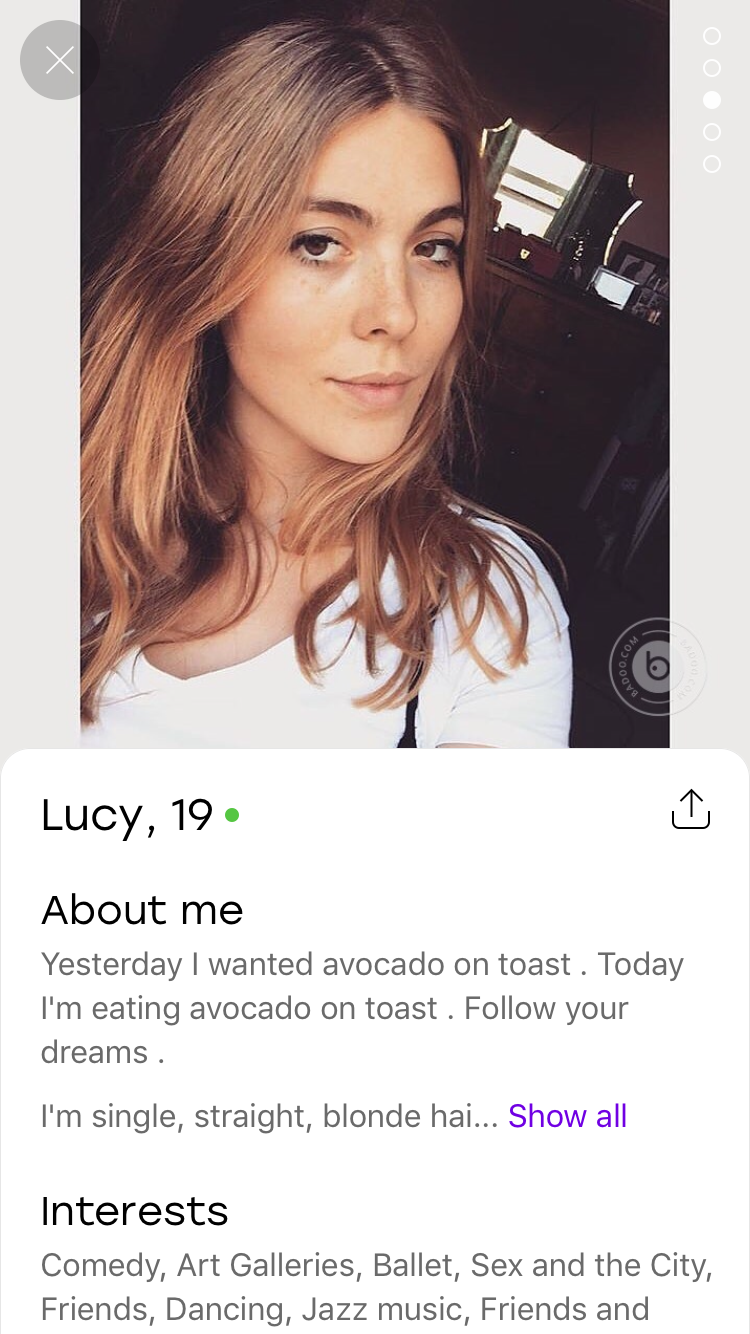750x1334 pixels.
Task: Share Lucy's profile
Action: coord(690,810)
